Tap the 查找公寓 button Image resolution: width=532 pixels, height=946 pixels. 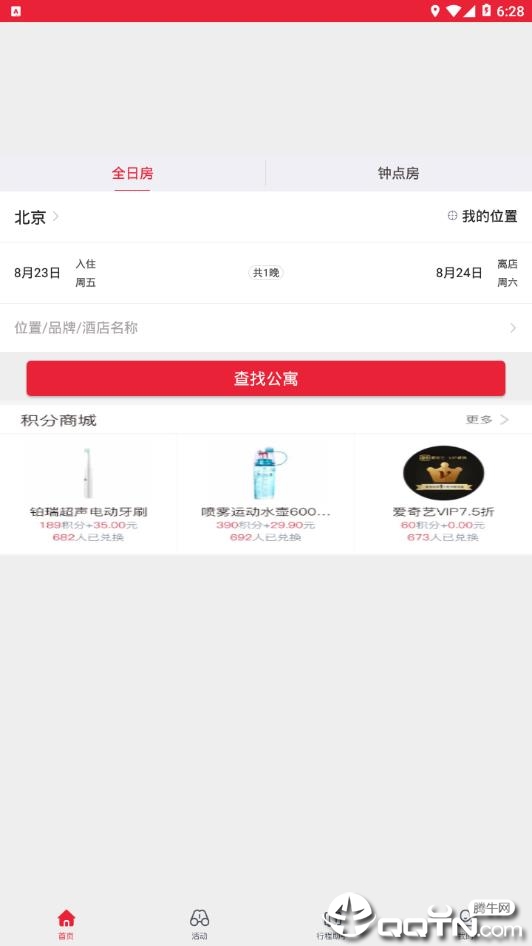[266, 378]
